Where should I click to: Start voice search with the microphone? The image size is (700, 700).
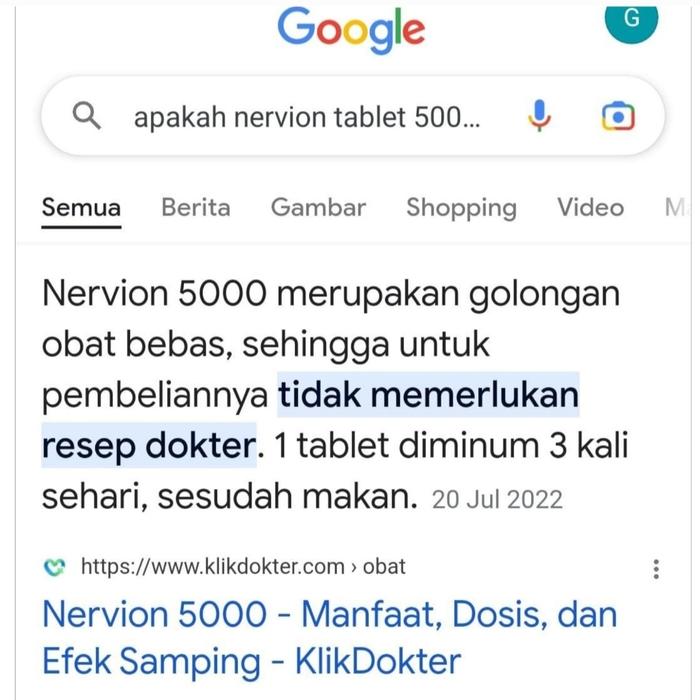pyautogui.click(x=540, y=118)
